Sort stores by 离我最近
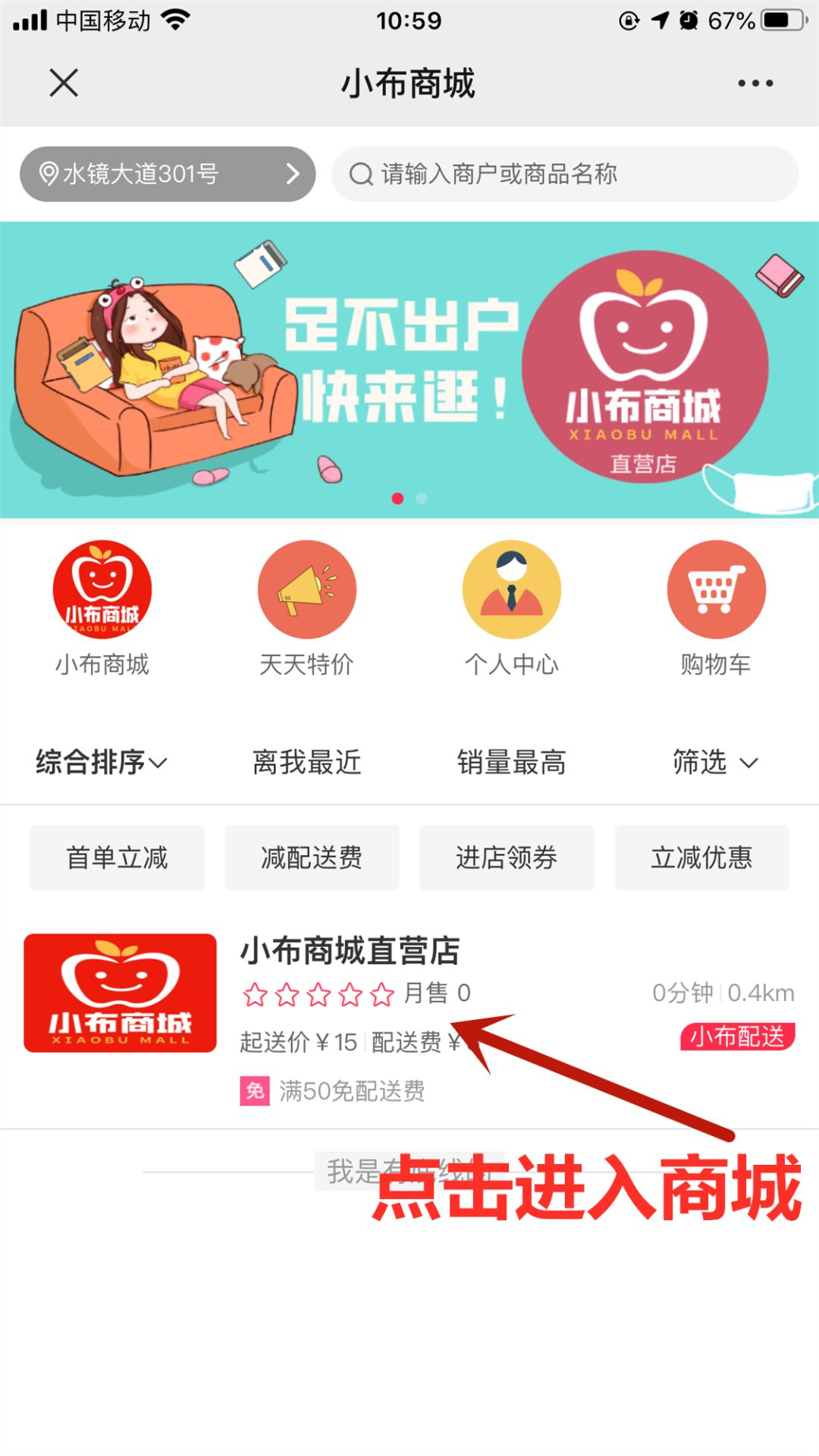Screen dimensions: 819x1456 [307, 762]
